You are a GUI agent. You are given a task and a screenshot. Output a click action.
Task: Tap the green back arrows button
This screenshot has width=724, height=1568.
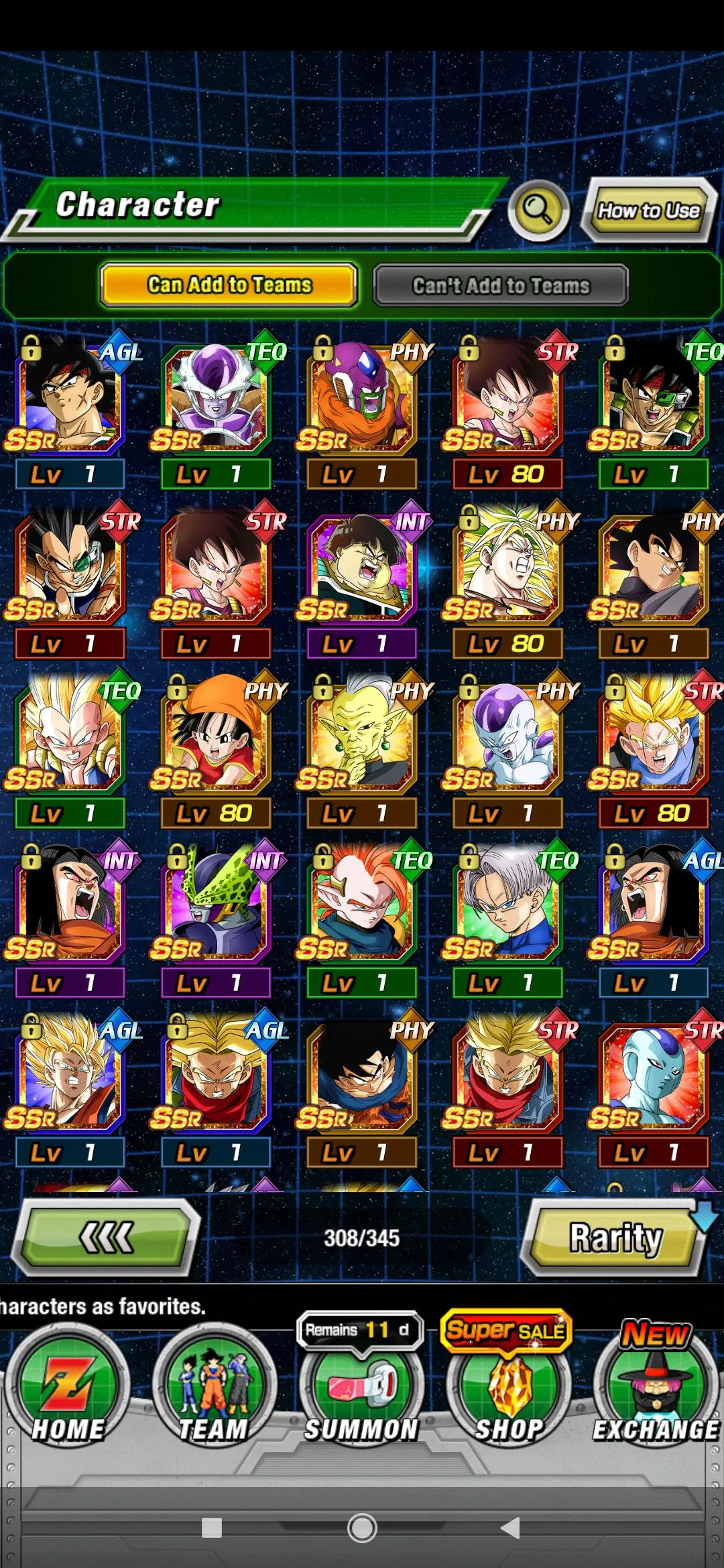[x=106, y=1237]
